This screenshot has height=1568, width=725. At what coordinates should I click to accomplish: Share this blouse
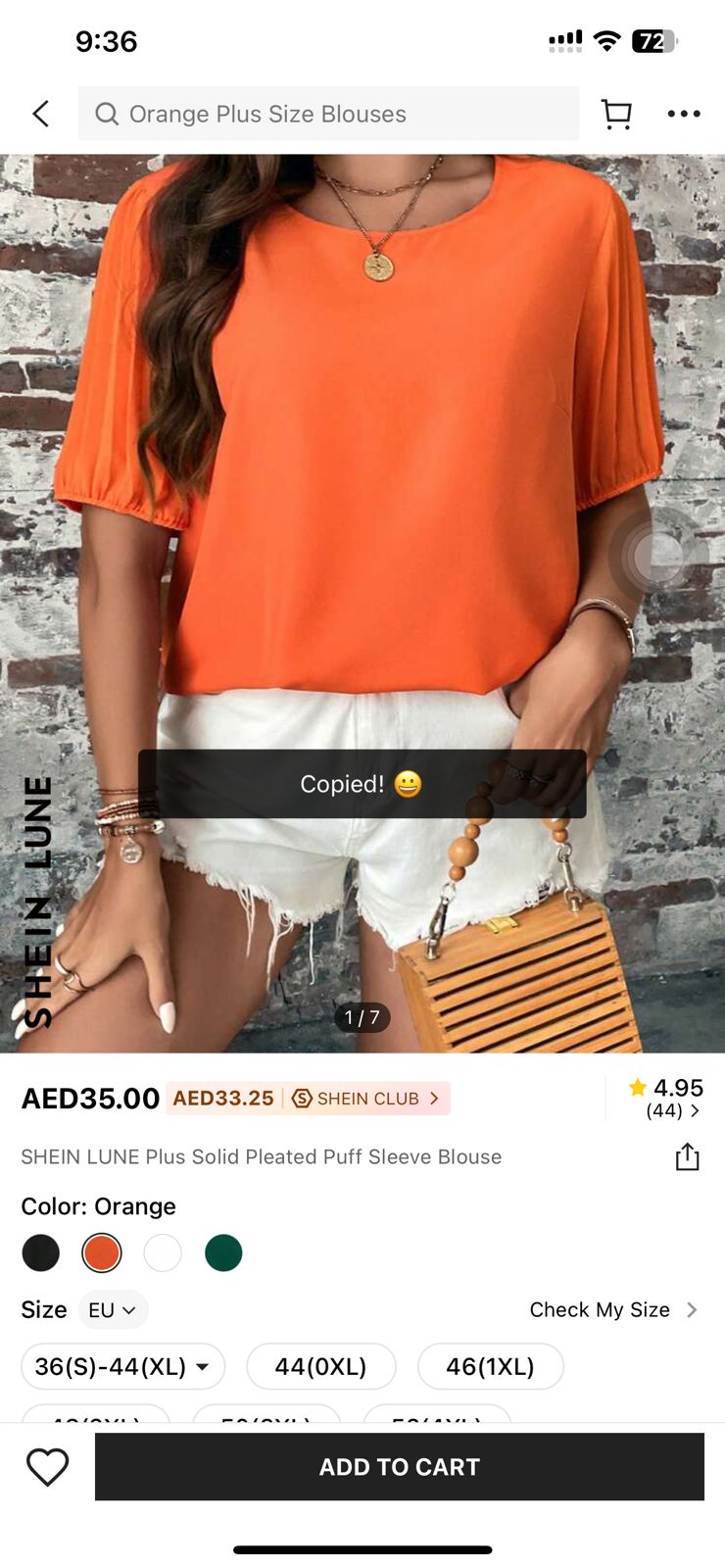[688, 1157]
